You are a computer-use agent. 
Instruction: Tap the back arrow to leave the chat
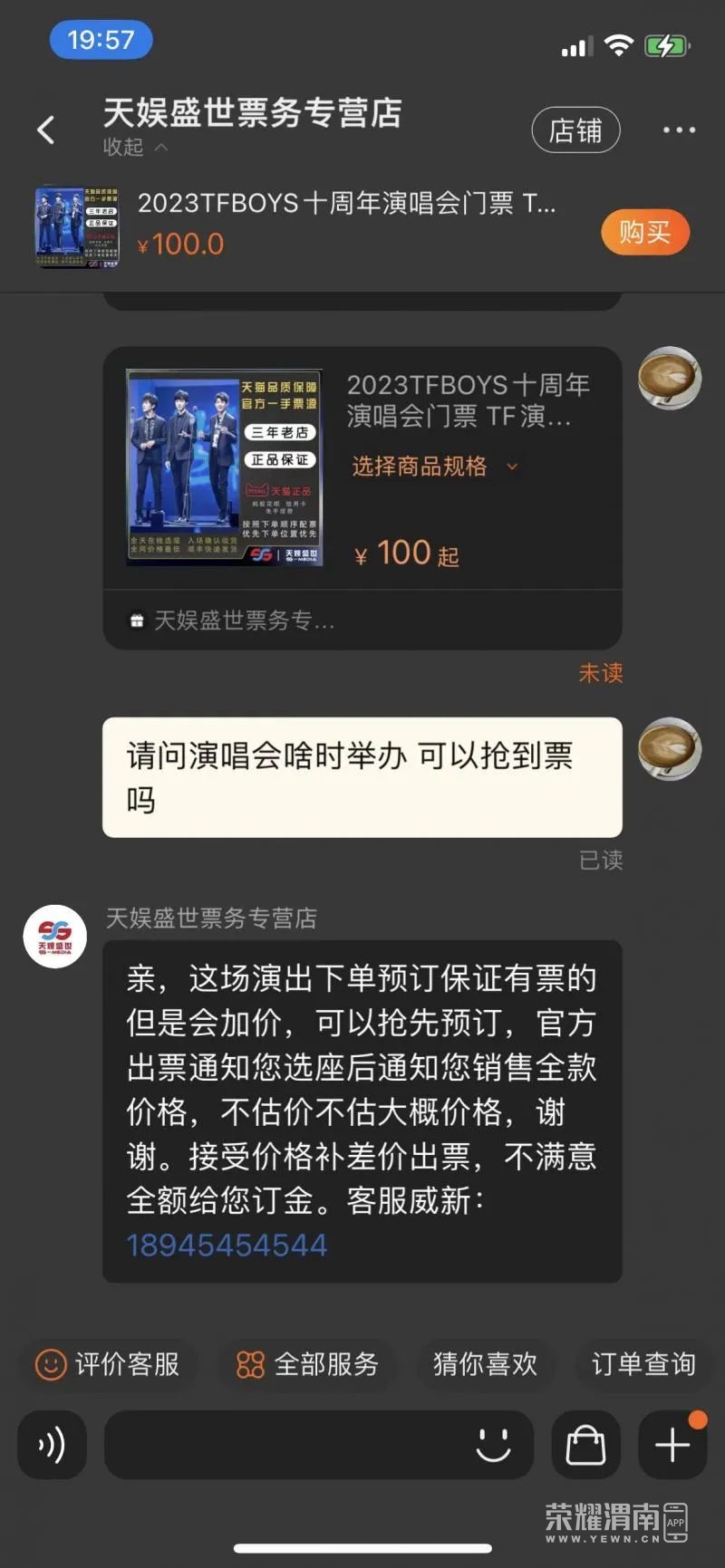point(46,130)
